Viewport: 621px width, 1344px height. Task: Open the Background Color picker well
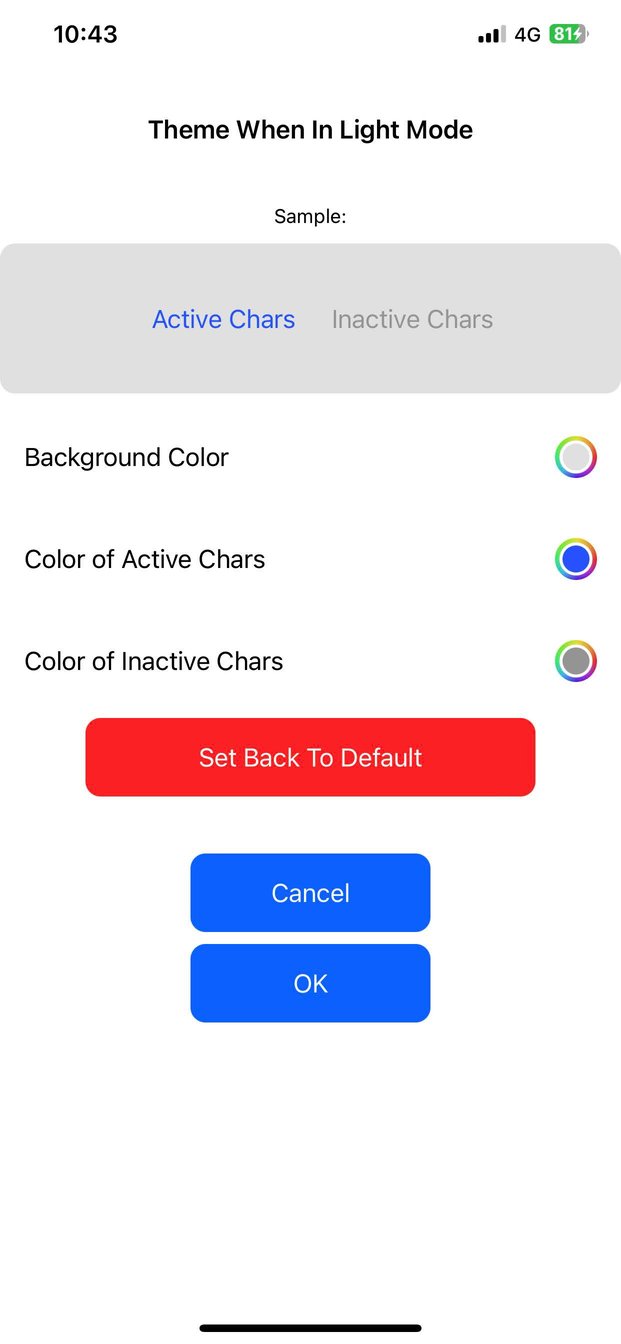click(x=576, y=458)
